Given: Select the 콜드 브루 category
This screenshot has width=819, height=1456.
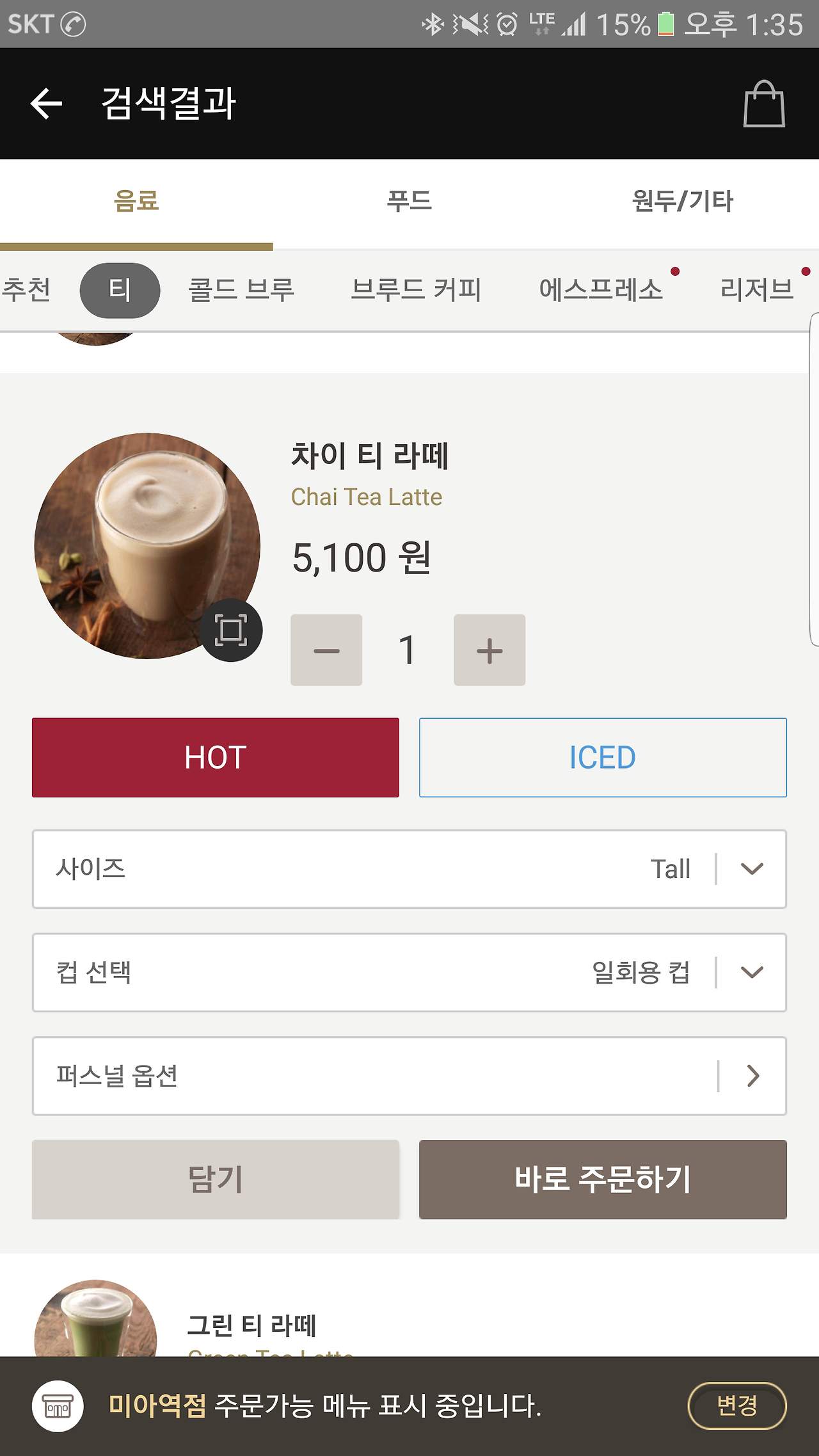Looking at the screenshot, I should 241,290.
